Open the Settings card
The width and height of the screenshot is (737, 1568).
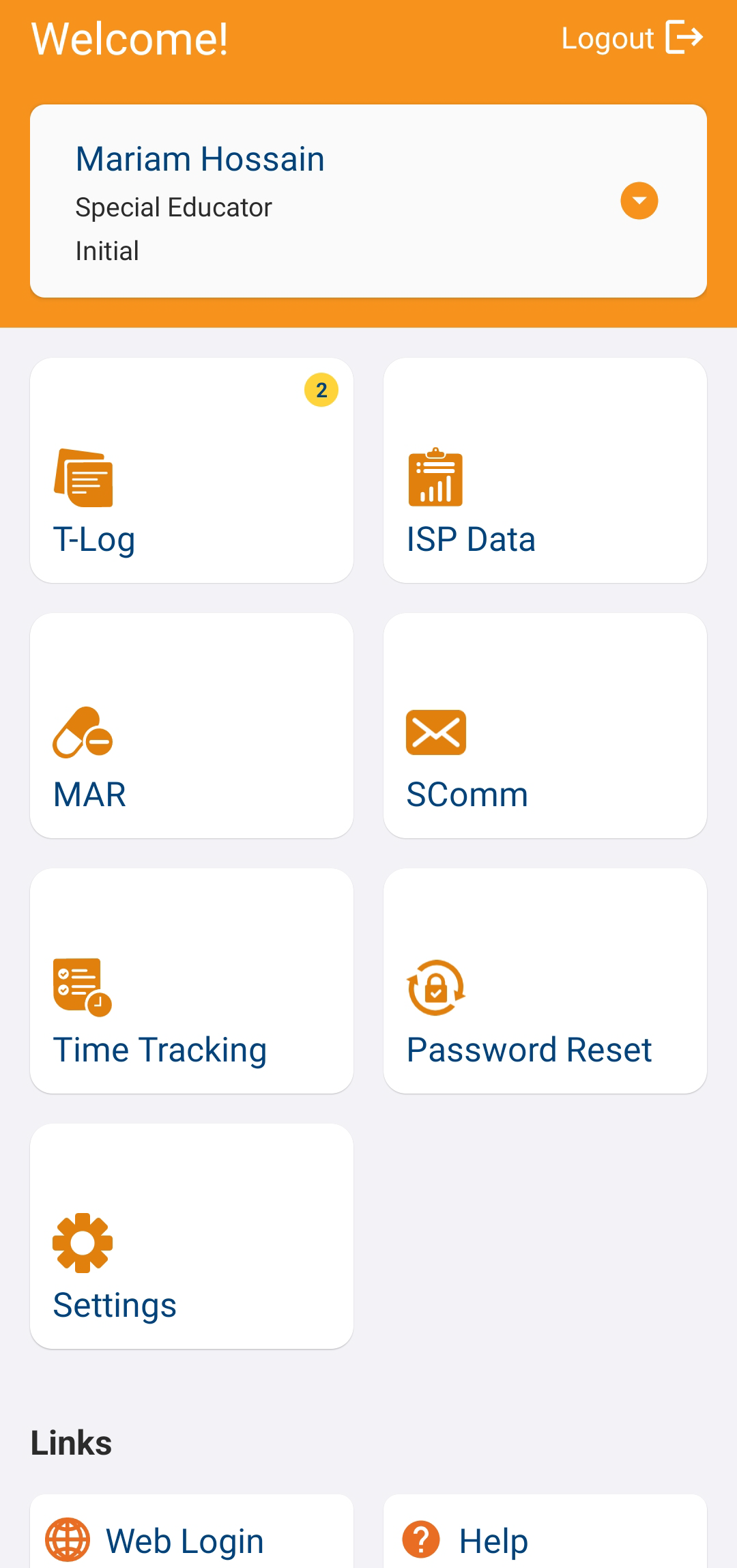click(192, 1236)
